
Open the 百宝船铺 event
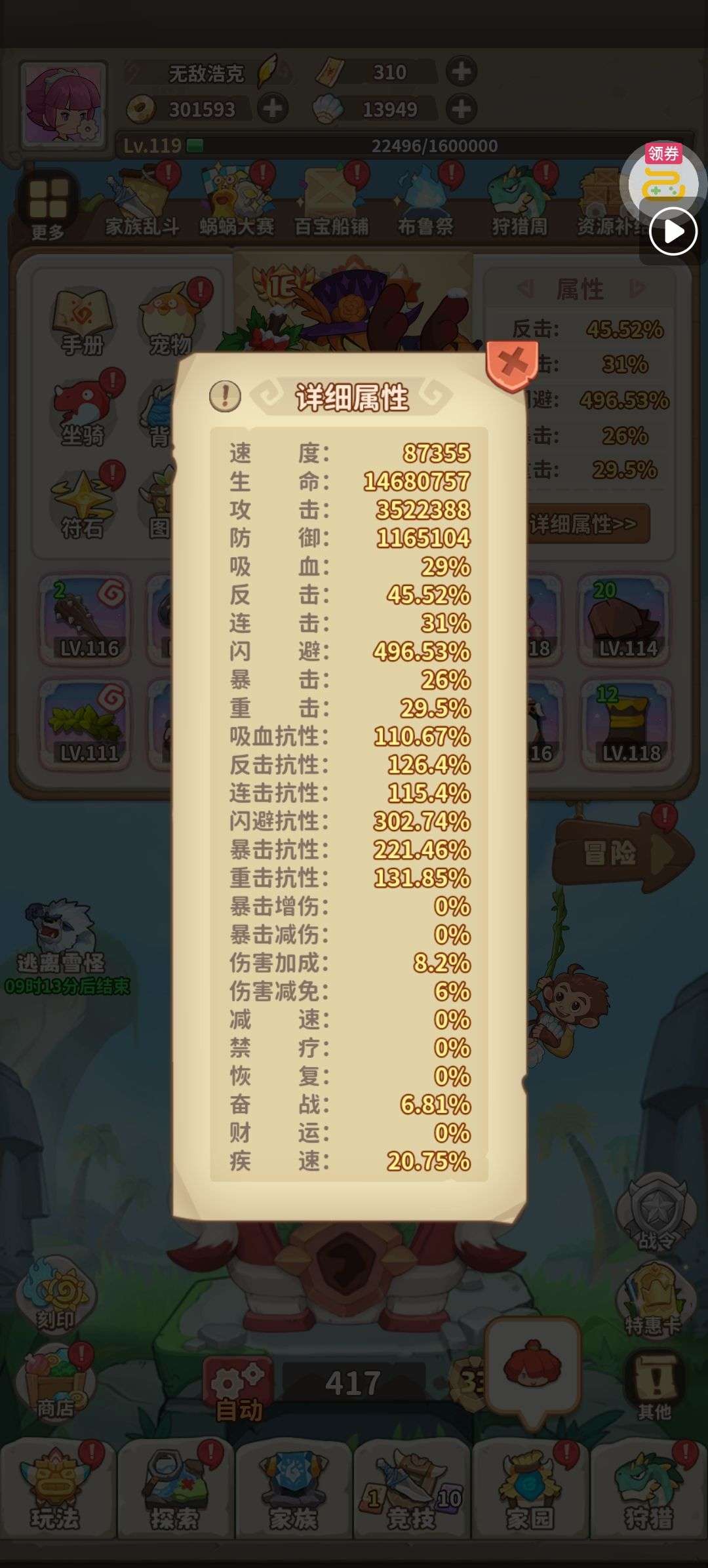pyautogui.click(x=331, y=201)
